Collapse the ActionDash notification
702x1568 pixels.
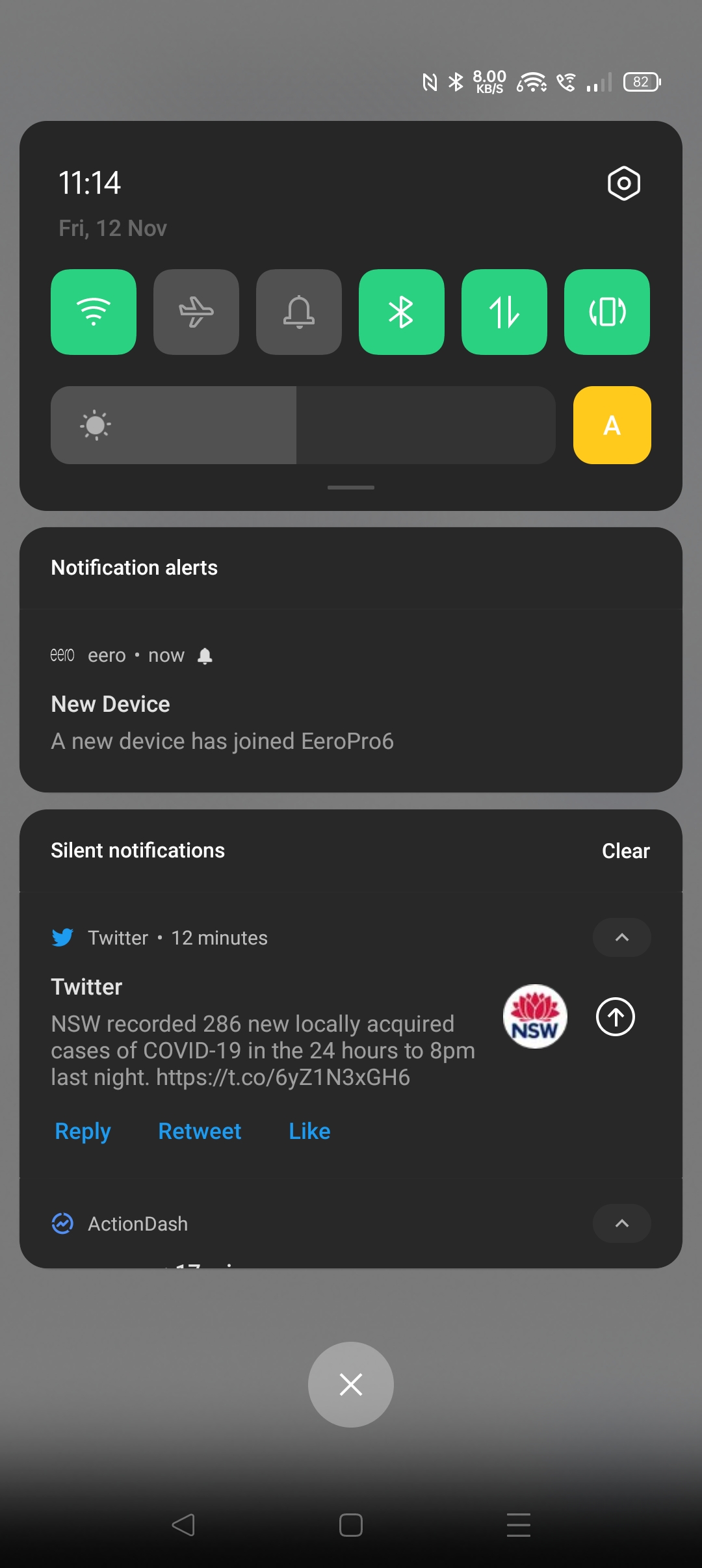[622, 1223]
